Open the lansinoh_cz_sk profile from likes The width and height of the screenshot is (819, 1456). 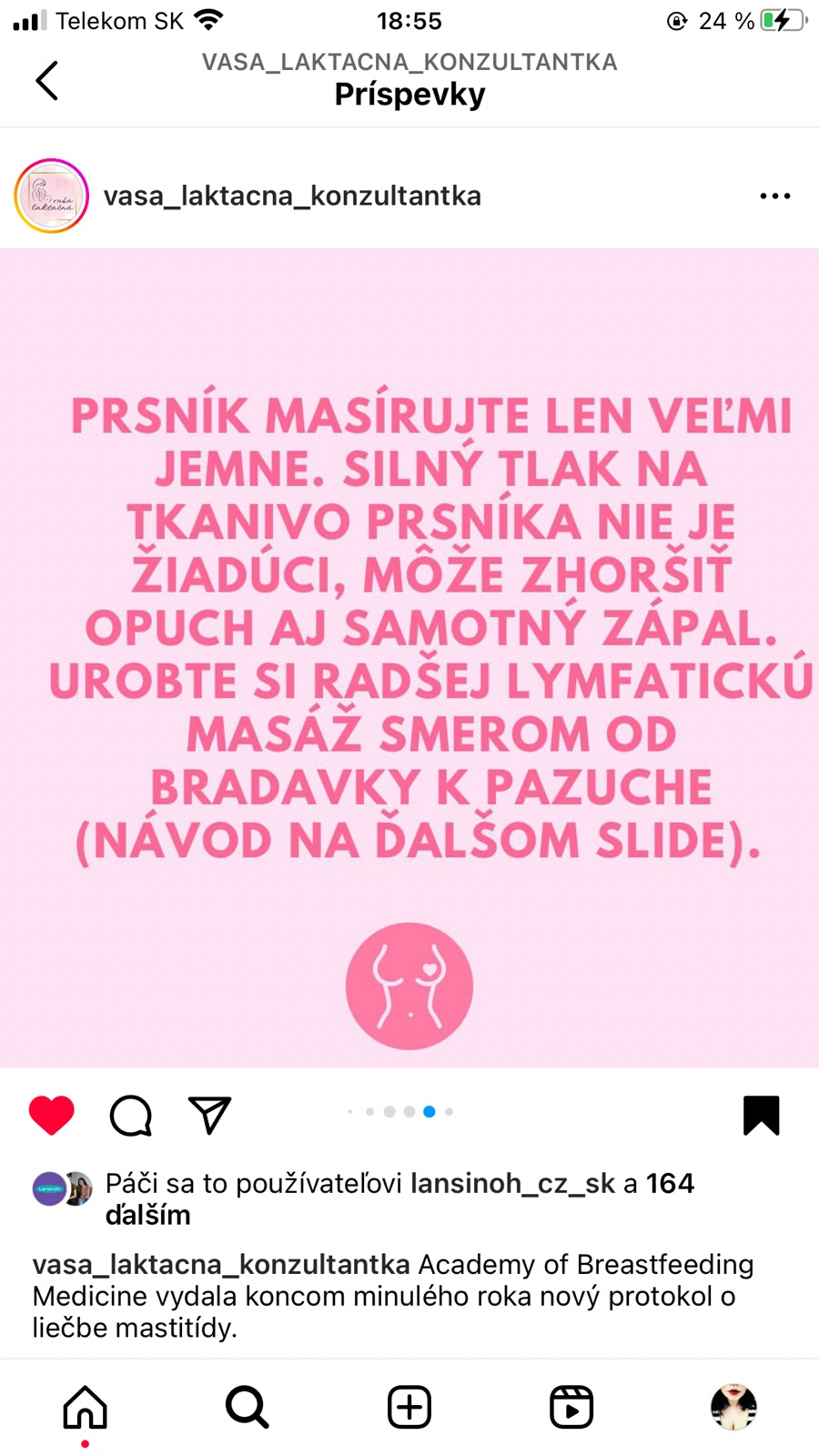pos(512,1183)
